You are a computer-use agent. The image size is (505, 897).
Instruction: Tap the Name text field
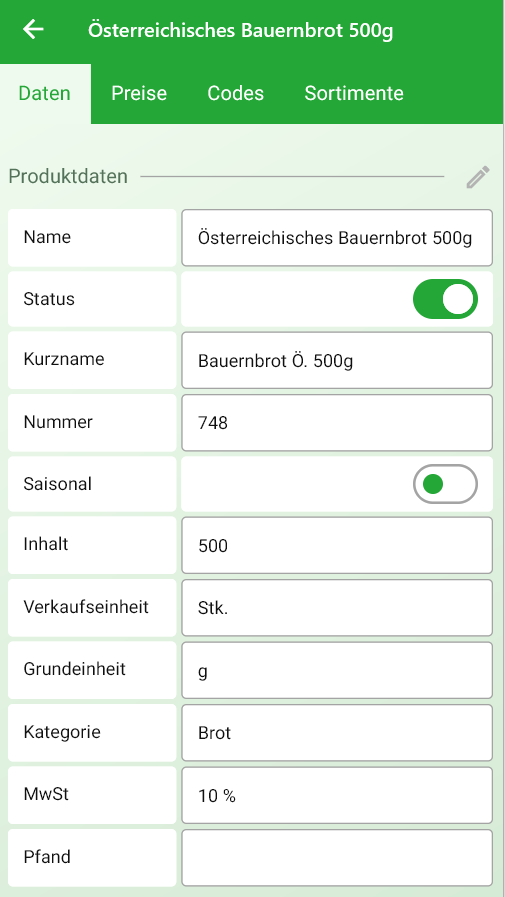[x=337, y=238]
